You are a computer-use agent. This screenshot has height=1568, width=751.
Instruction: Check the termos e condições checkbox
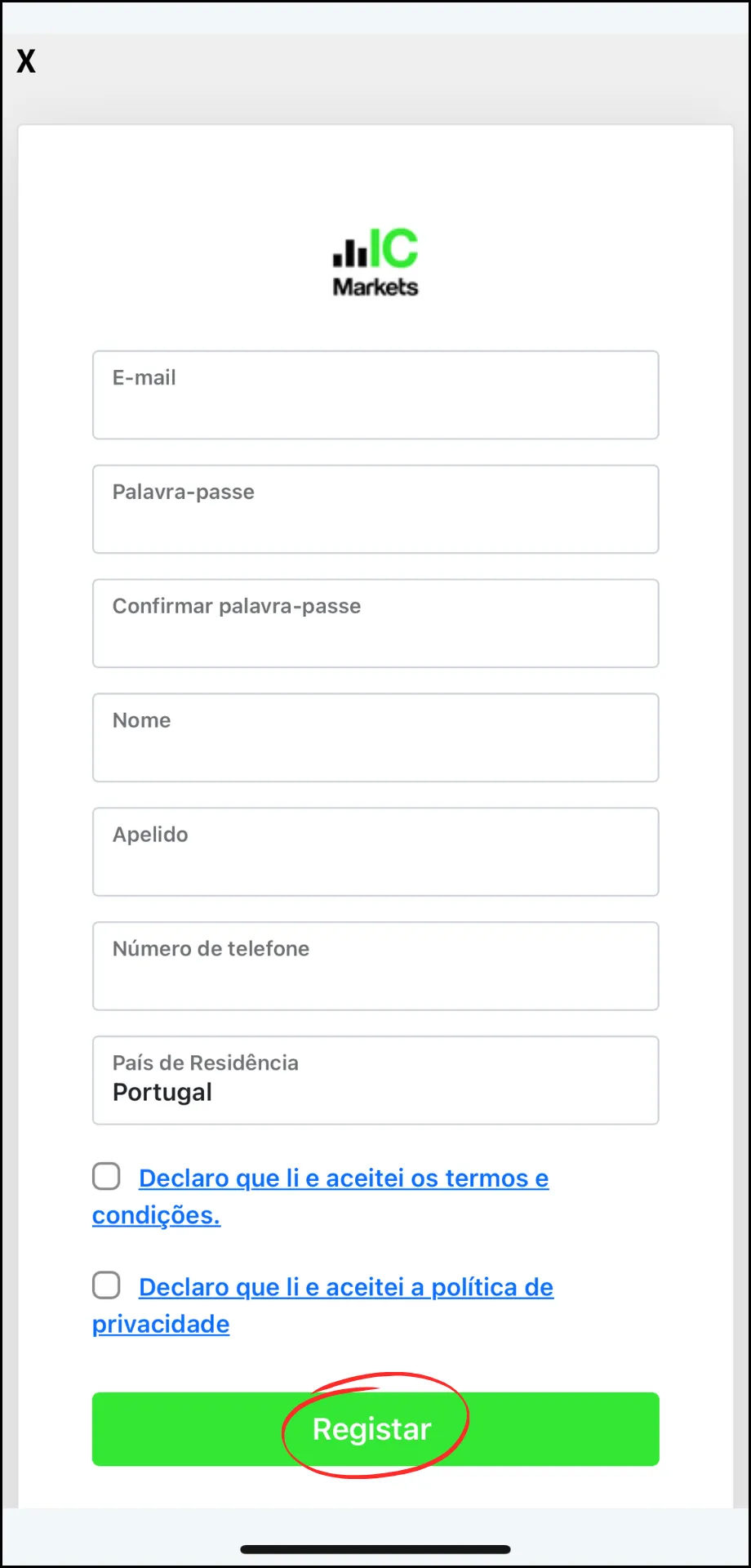point(106,1177)
